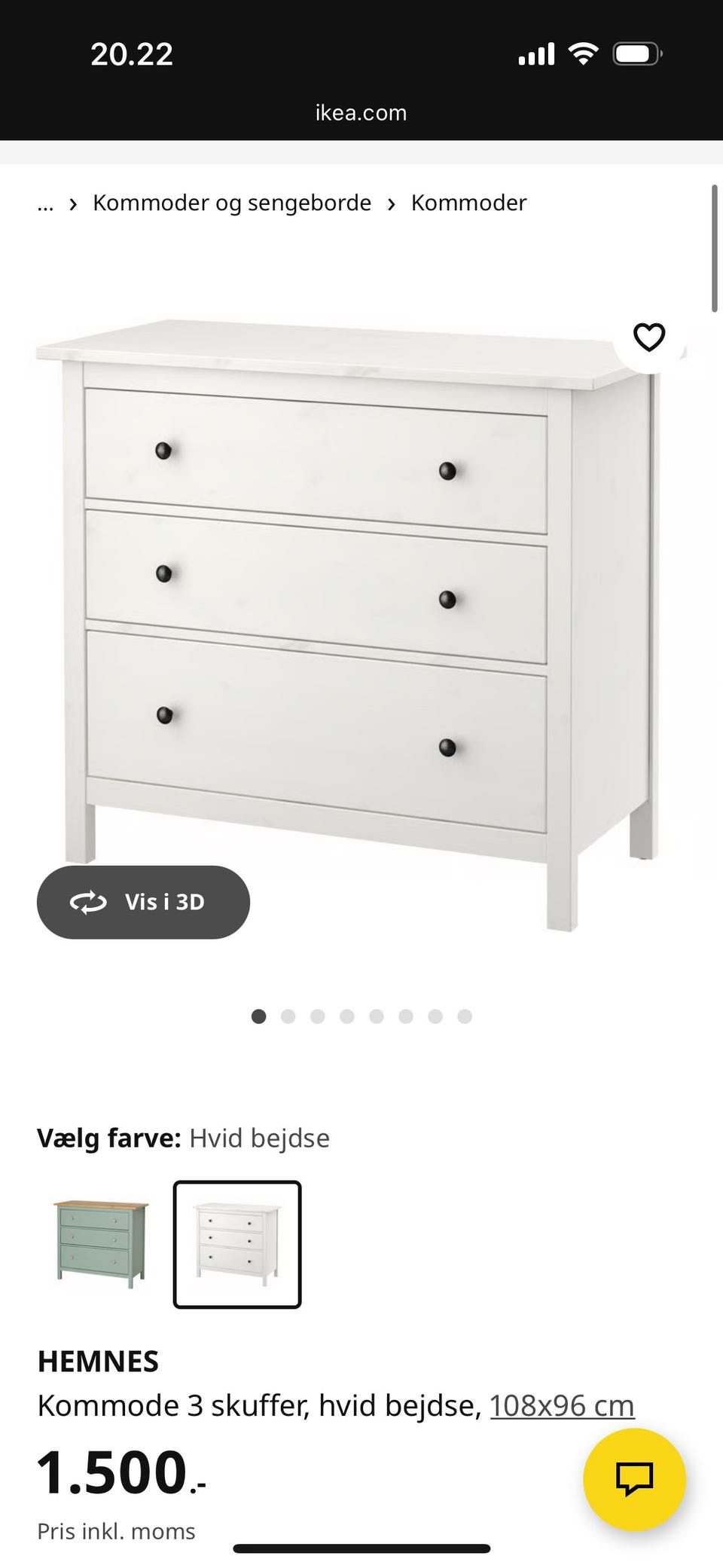Select the green dresser color option
This screenshot has width=723, height=1568.
(102, 1243)
